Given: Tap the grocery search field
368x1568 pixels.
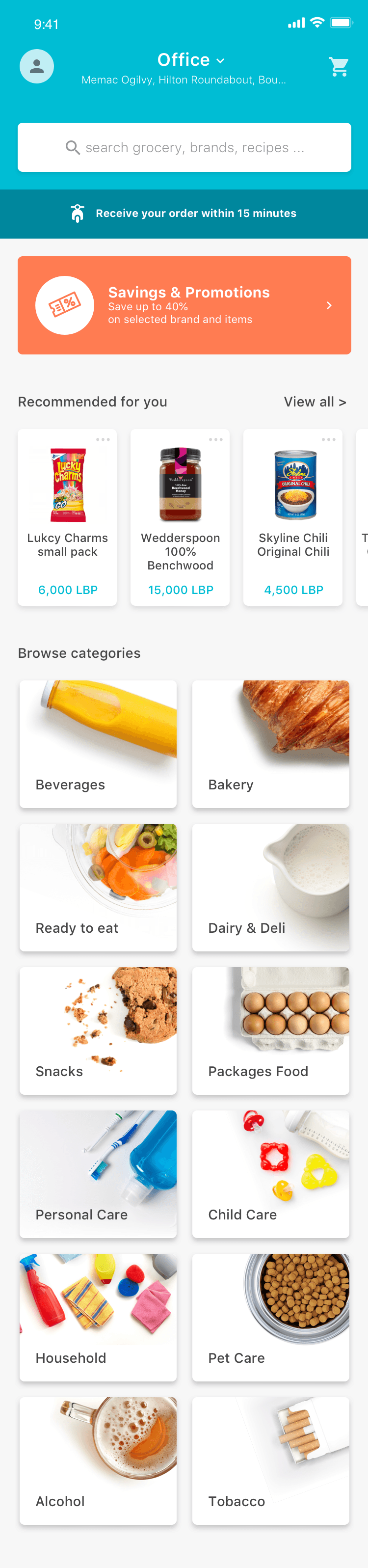Looking at the screenshot, I should [184, 147].
